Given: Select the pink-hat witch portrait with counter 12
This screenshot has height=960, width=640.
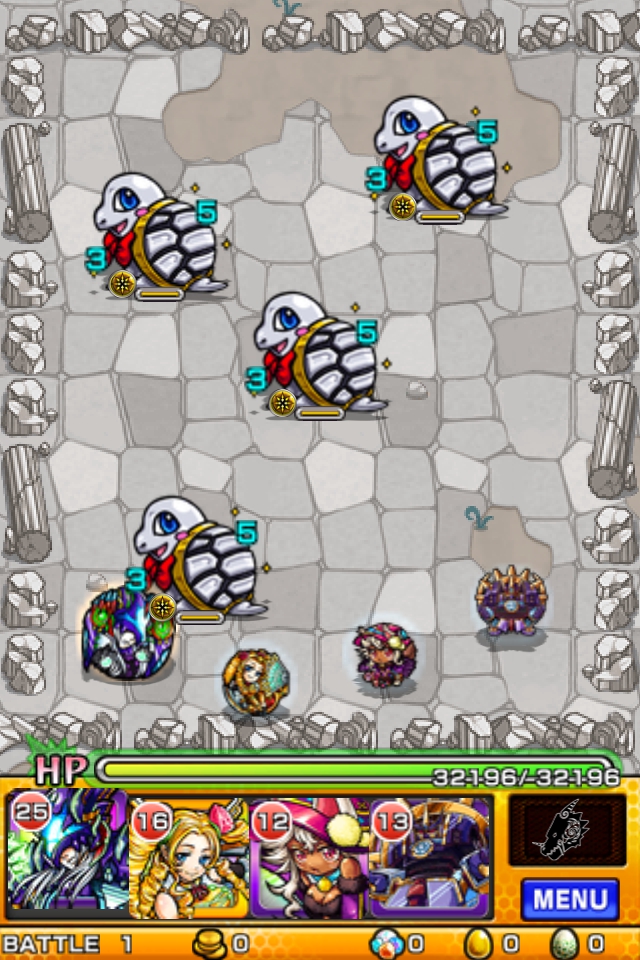Looking at the screenshot, I should click(x=309, y=856).
